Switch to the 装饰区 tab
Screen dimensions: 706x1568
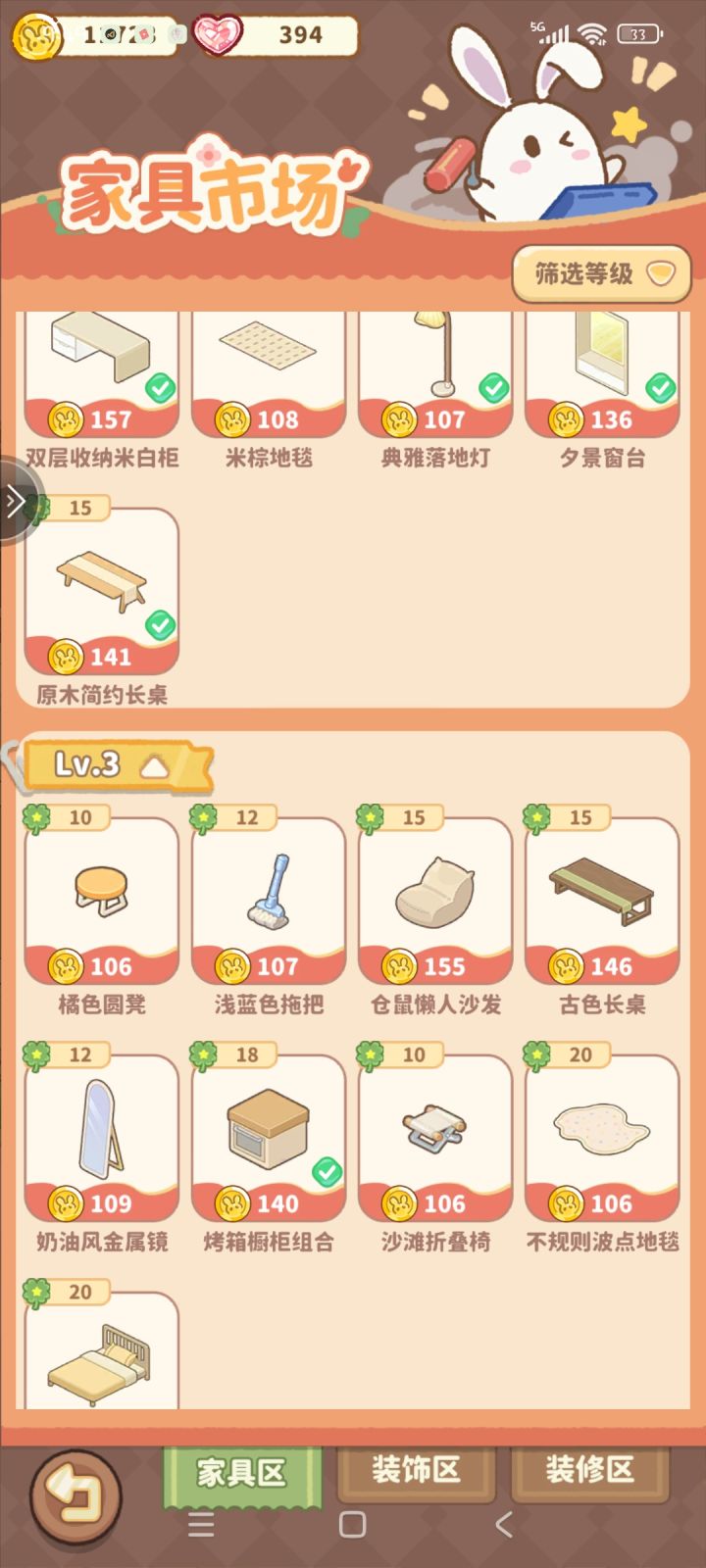416,1471
